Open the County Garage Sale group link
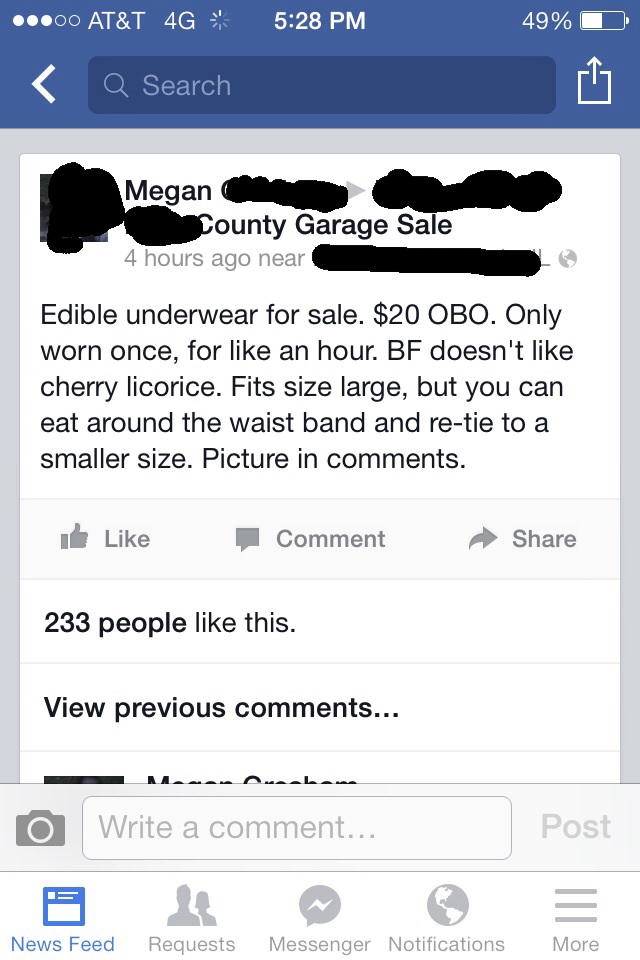This screenshot has height=960, width=640. tap(325, 225)
